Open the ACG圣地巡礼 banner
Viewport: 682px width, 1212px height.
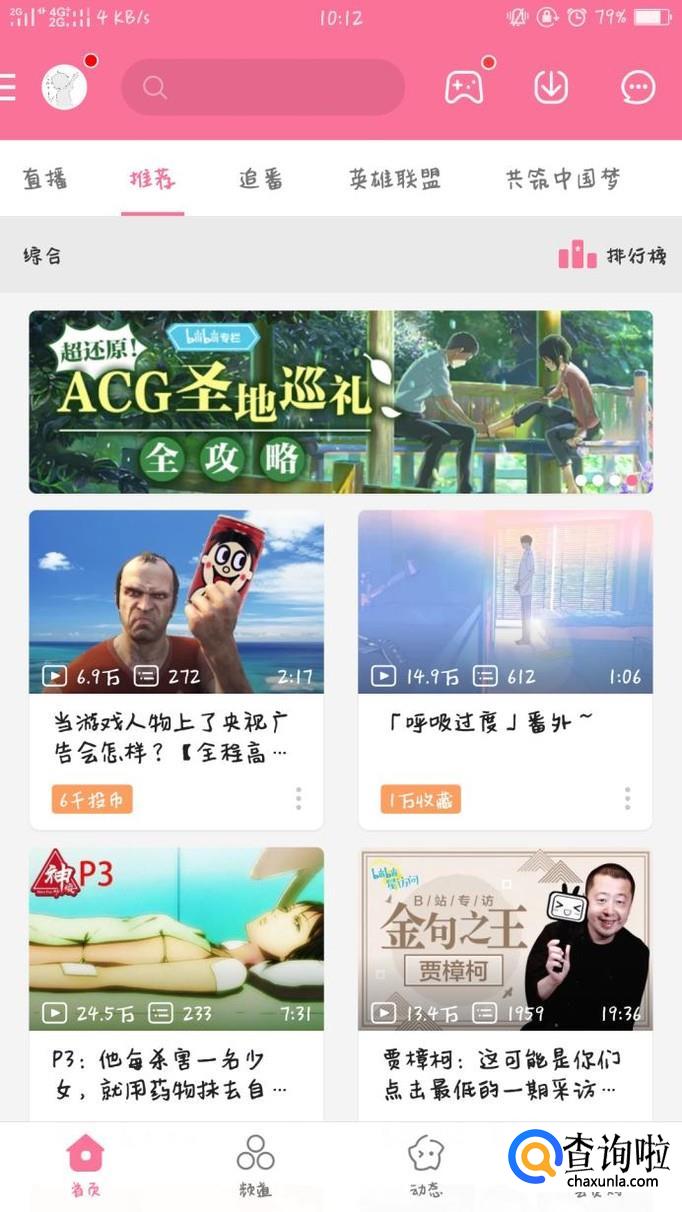pyautogui.click(x=341, y=402)
